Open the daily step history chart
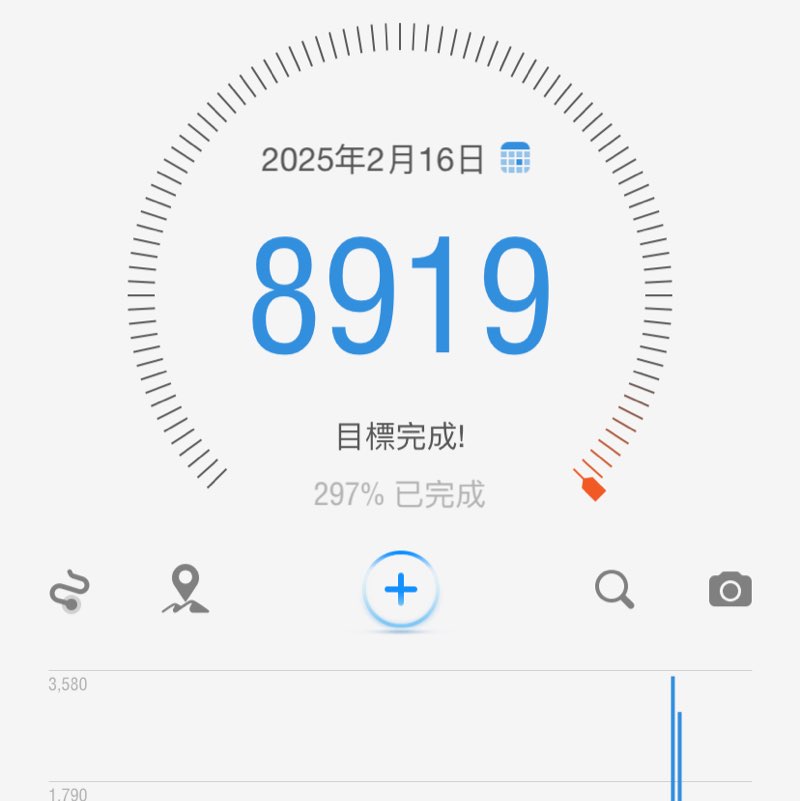 (400, 730)
